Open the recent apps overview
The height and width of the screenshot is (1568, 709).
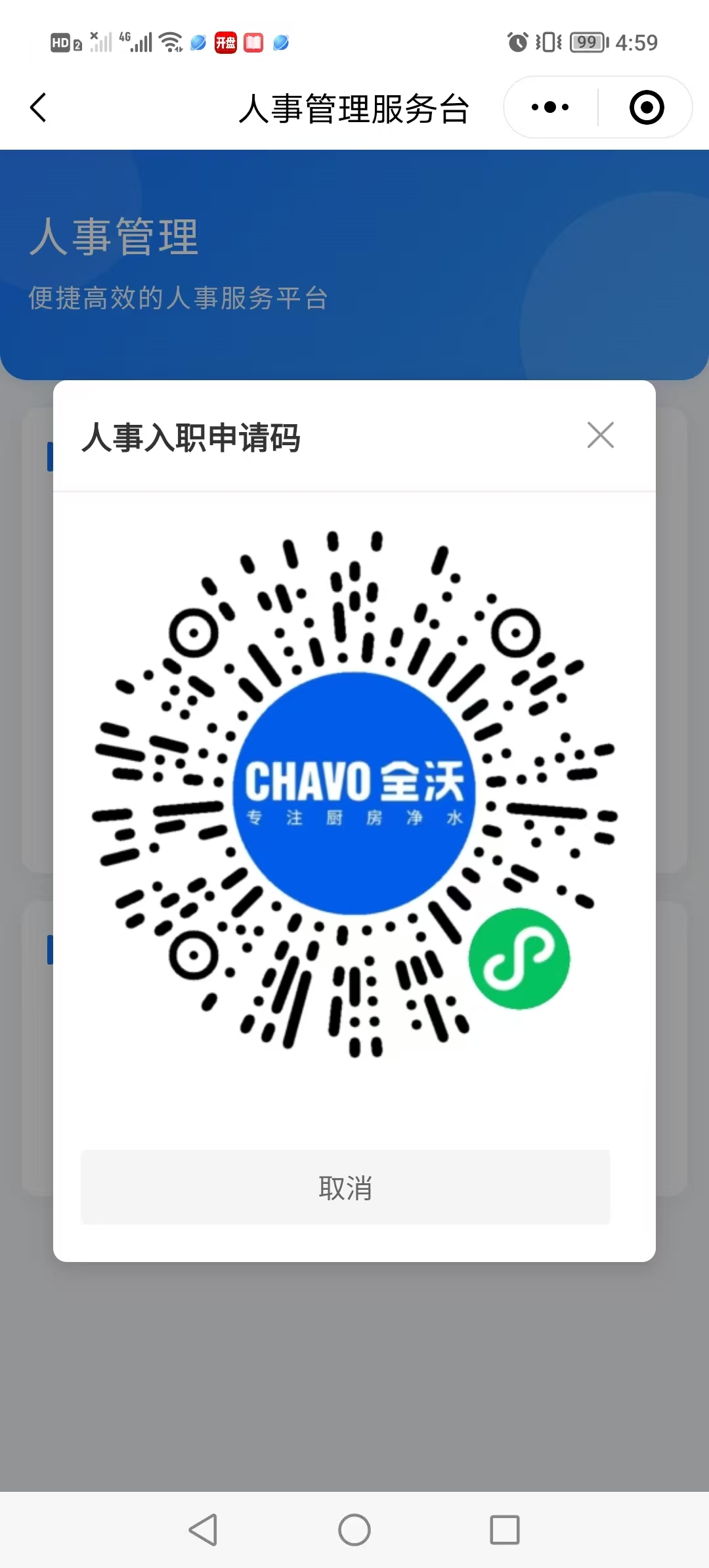tap(505, 1530)
